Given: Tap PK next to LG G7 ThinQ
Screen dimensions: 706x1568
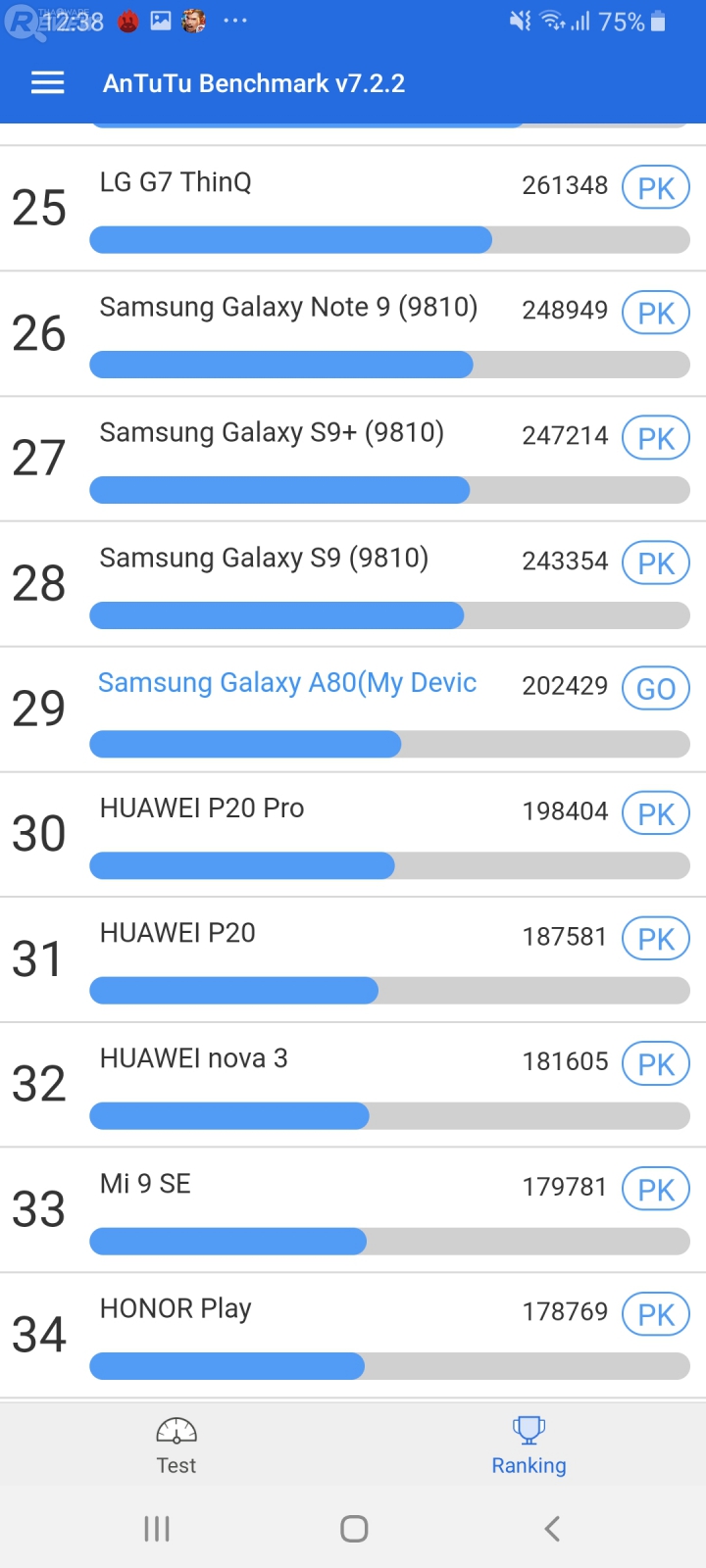Looking at the screenshot, I should click(x=656, y=187).
